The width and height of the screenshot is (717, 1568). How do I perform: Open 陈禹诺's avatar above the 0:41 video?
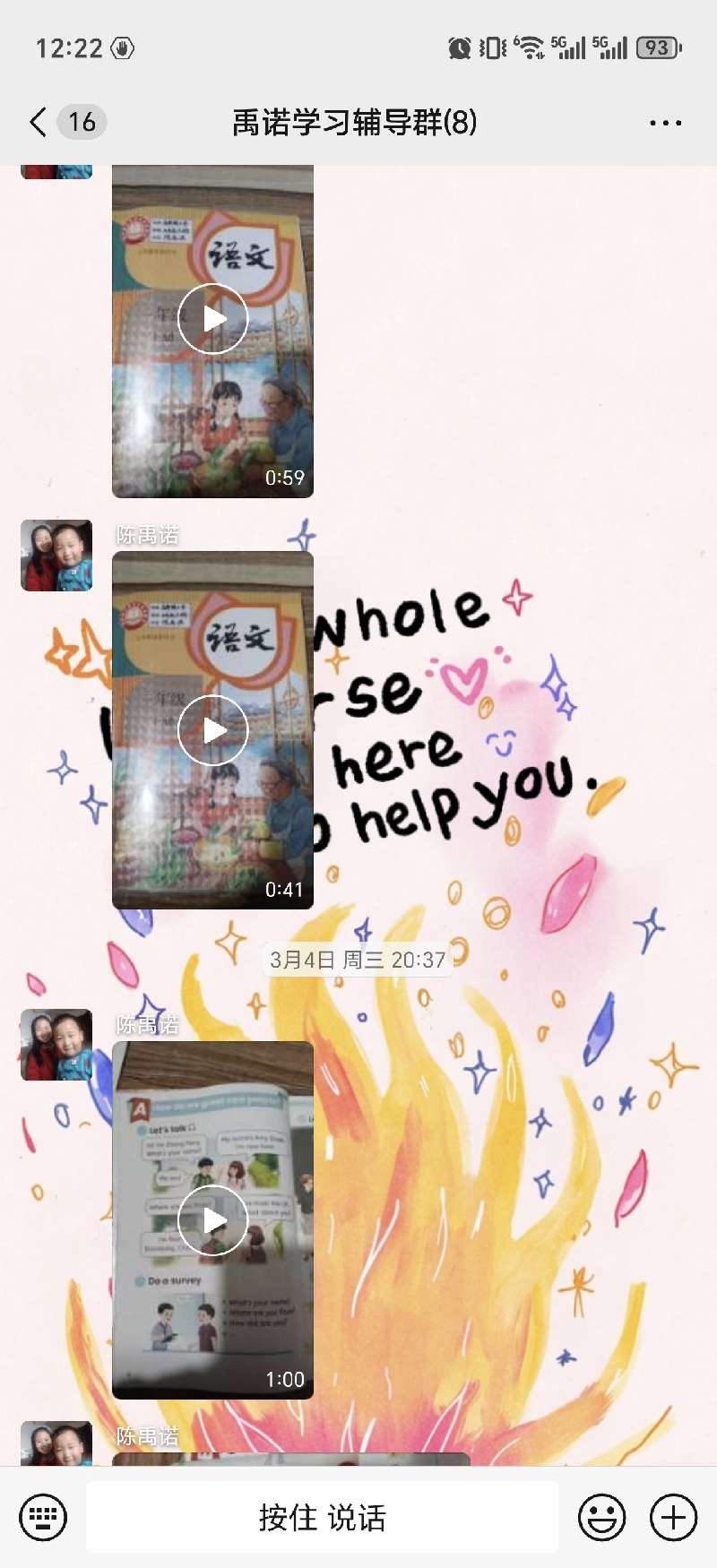56,556
